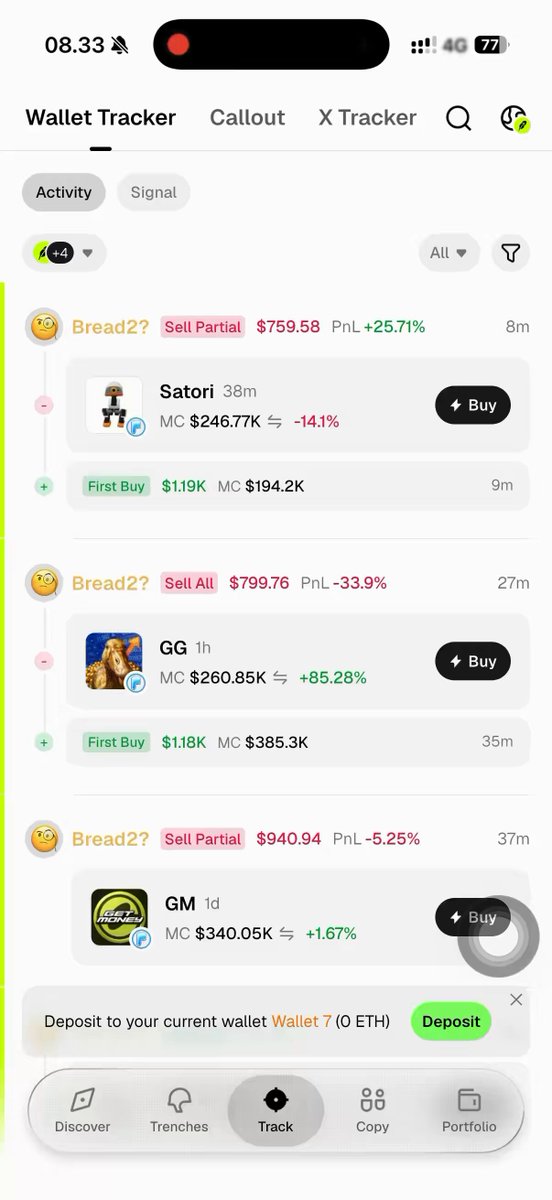Buy the Satori token
The width and height of the screenshot is (552, 1200).
point(473,405)
